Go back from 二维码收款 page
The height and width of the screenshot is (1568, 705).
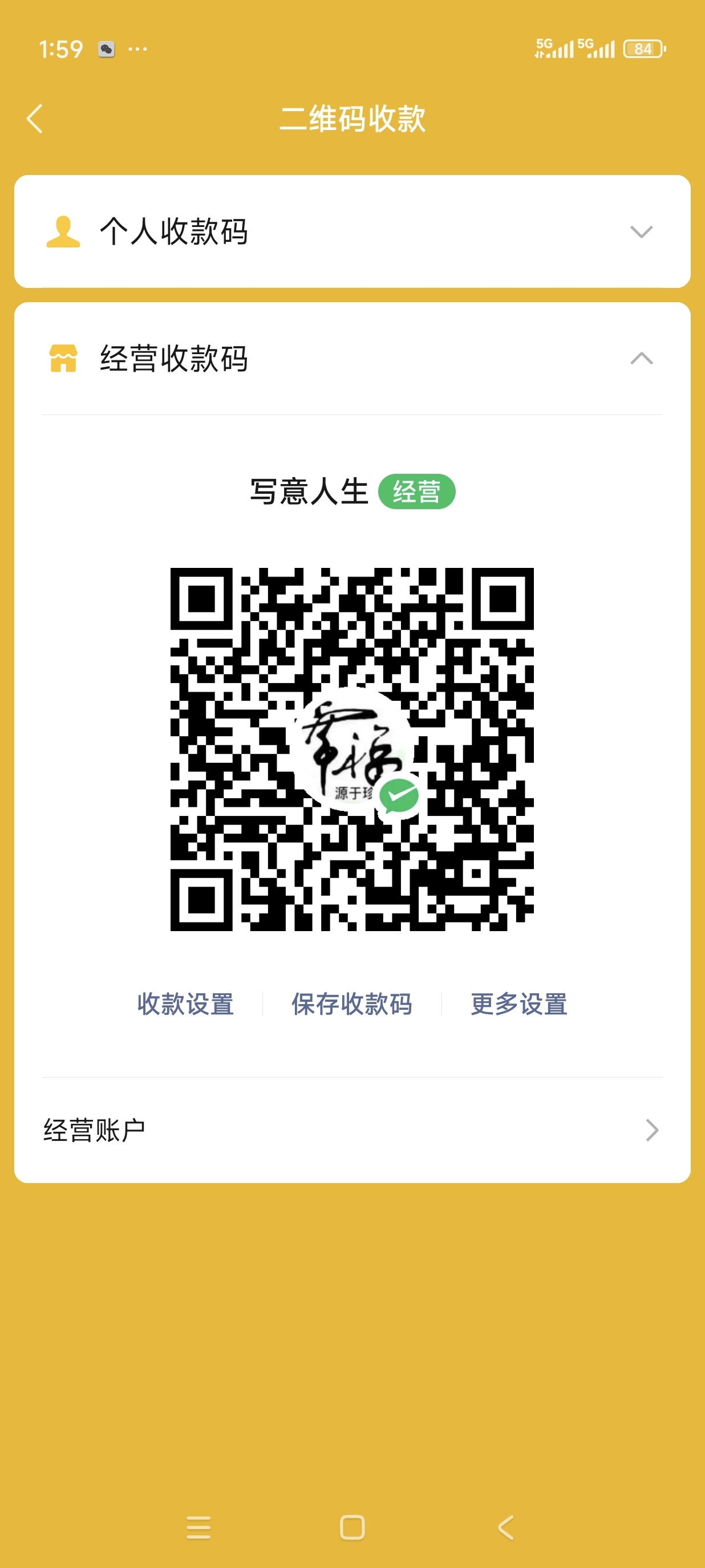pyautogui.click(x=35, y=118)
